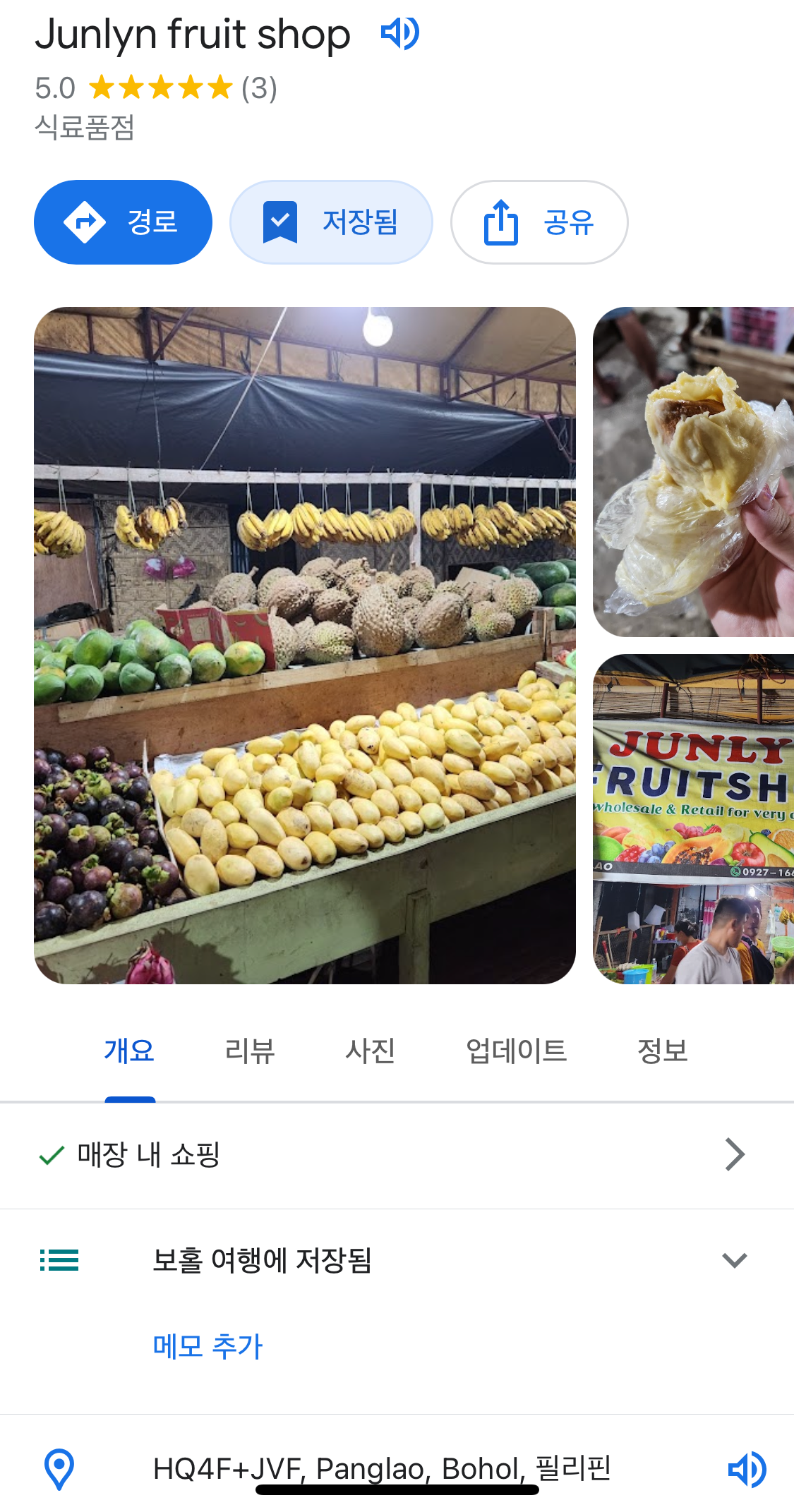Play pronunciation of Junlyn fruit shop name
Screen dimensions: 794x1512
(399, 33)
